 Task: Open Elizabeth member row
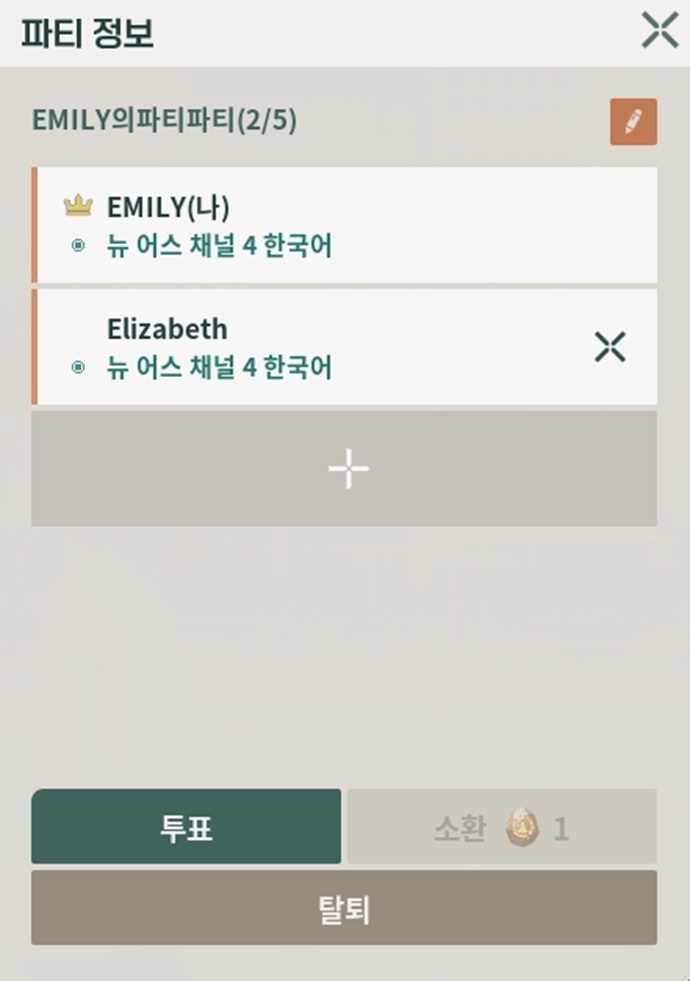click(300, 347)
